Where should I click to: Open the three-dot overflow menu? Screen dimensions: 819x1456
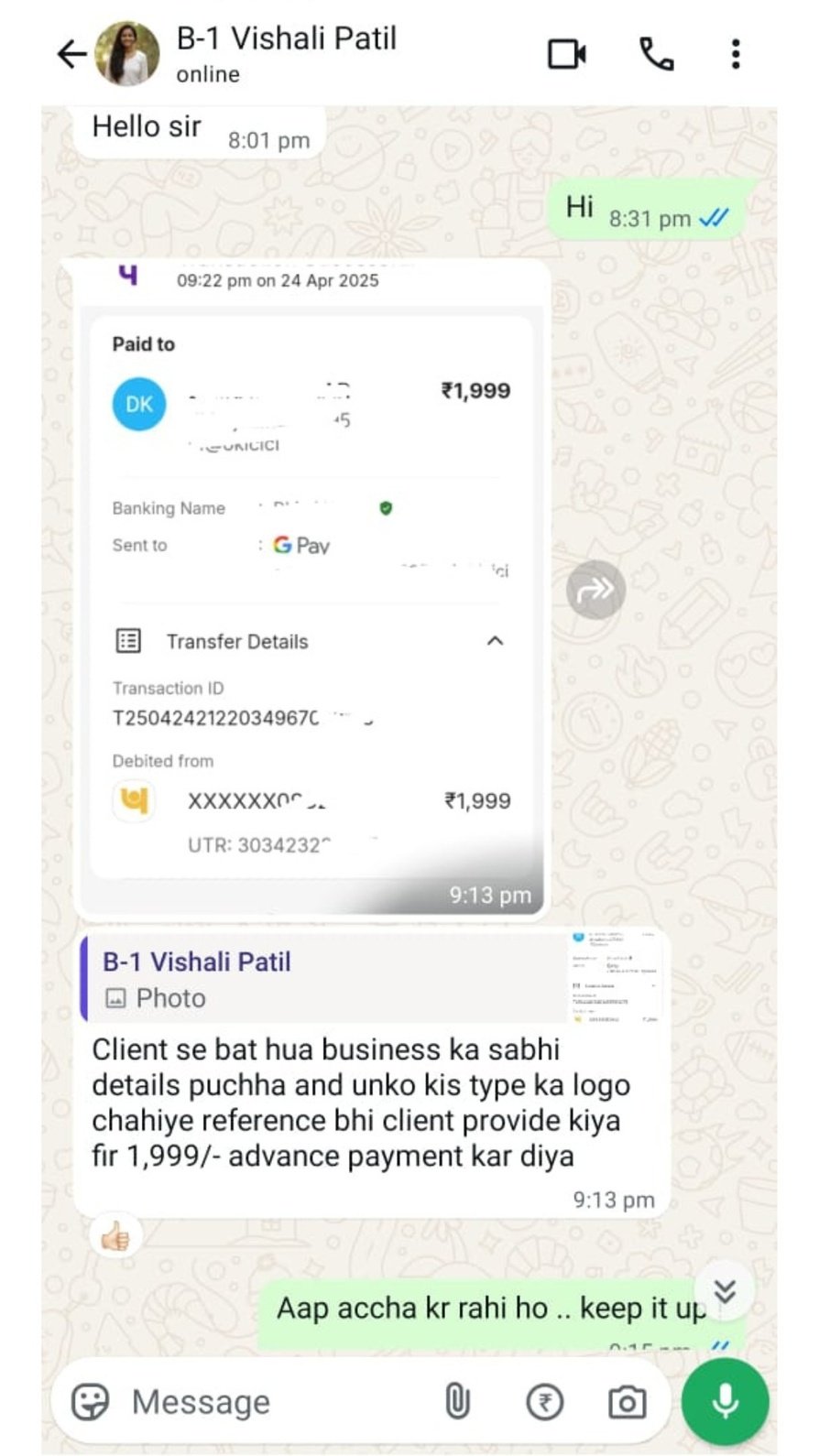pyautogui.click(x=736, y=54)
